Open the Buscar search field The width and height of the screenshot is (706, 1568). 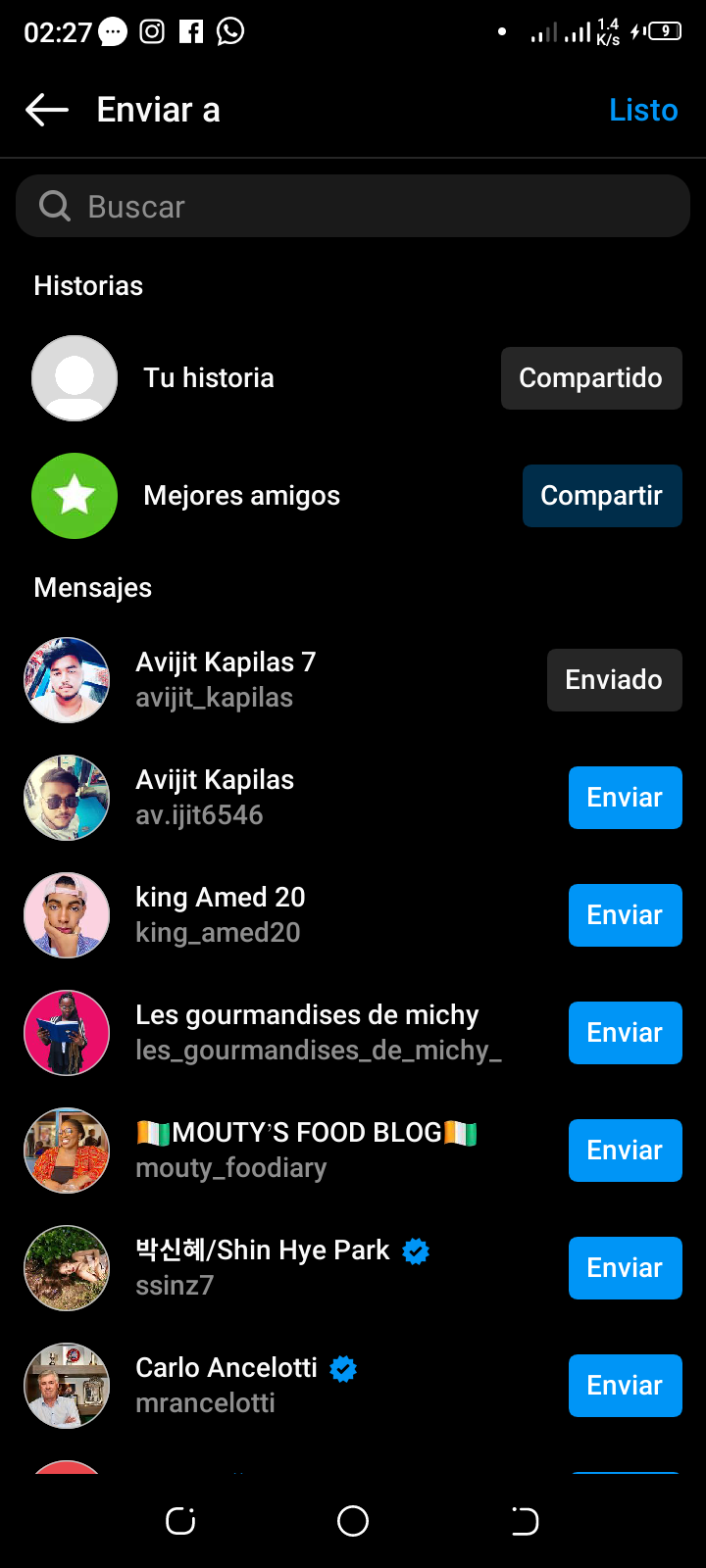point(353,206)
